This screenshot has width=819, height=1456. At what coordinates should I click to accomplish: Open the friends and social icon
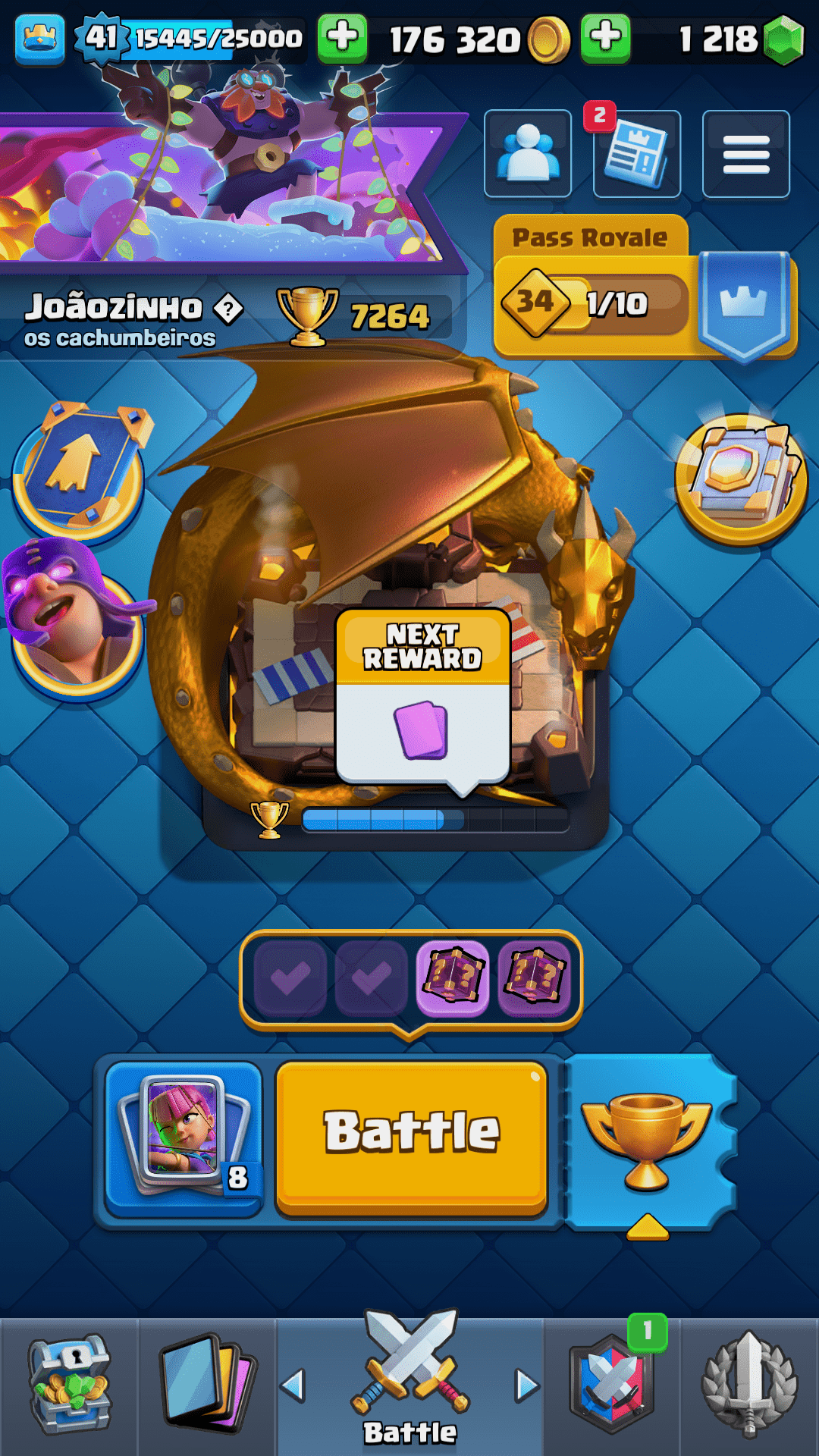pyautogui.click(x=528, y=154)
